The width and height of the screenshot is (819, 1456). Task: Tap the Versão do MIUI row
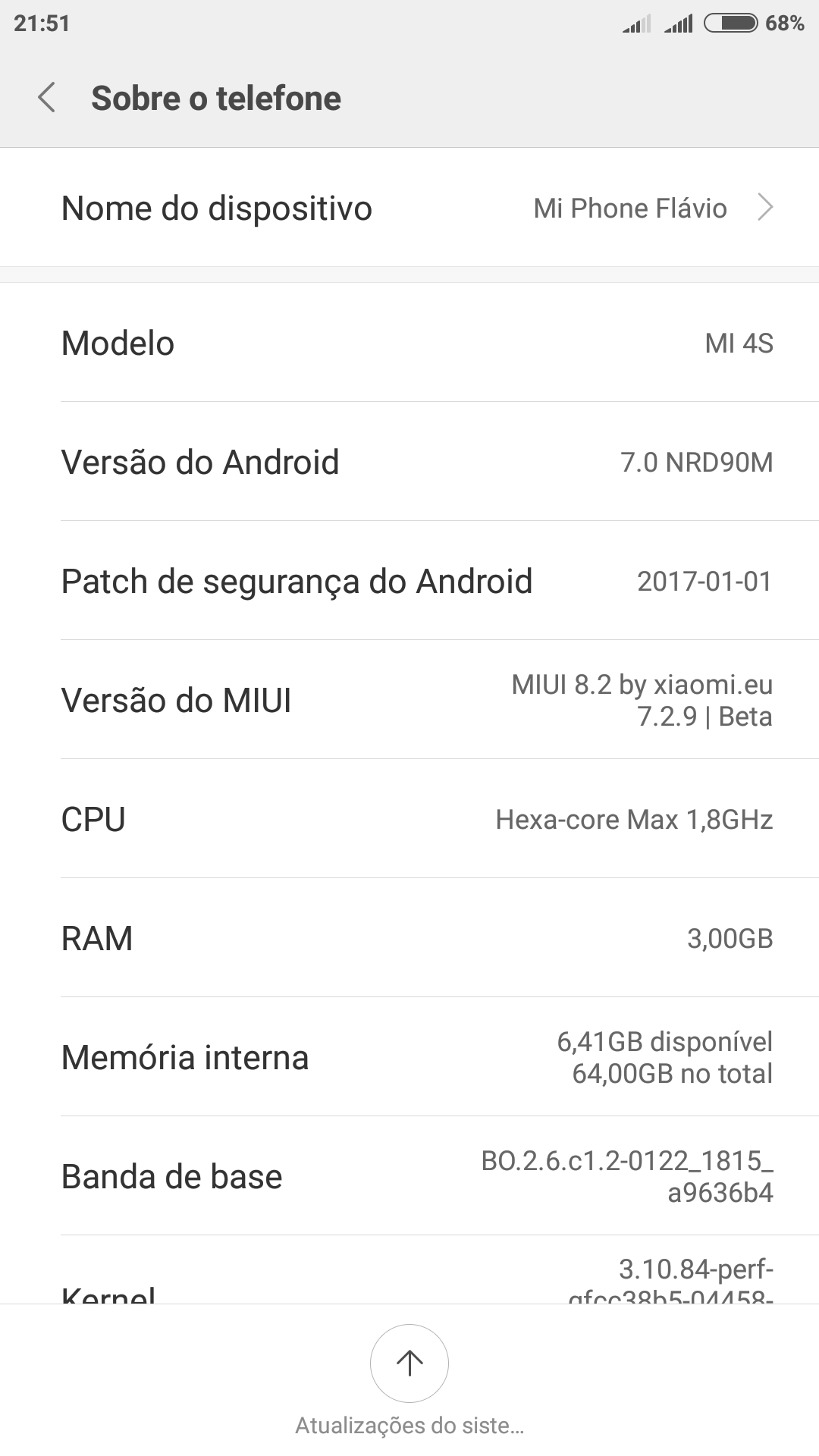[x=409, y=700]
